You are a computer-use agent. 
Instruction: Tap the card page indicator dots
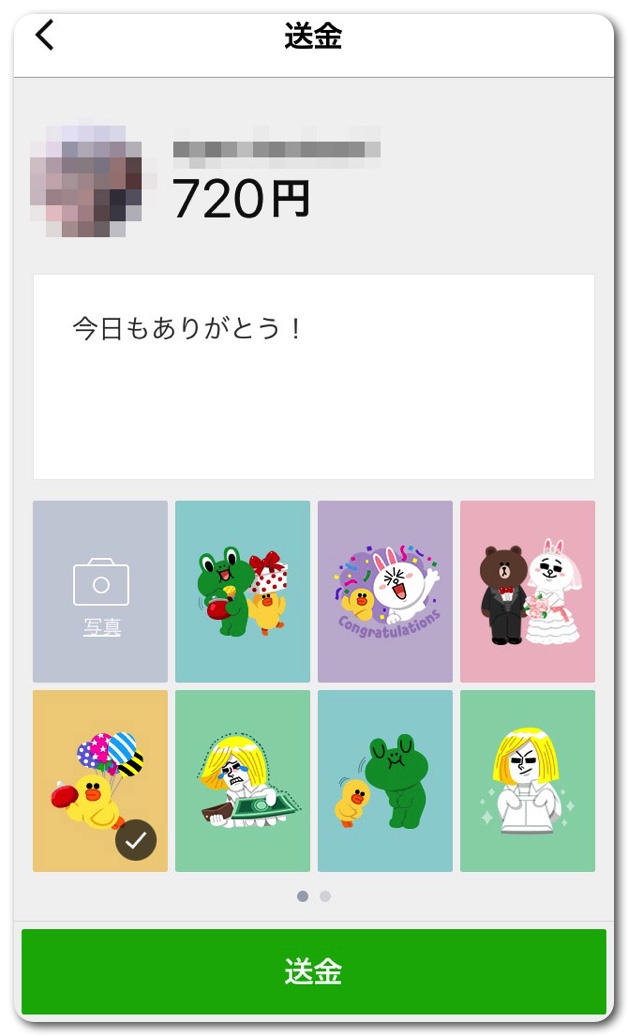pyautogui.click(x=313, y=896)
